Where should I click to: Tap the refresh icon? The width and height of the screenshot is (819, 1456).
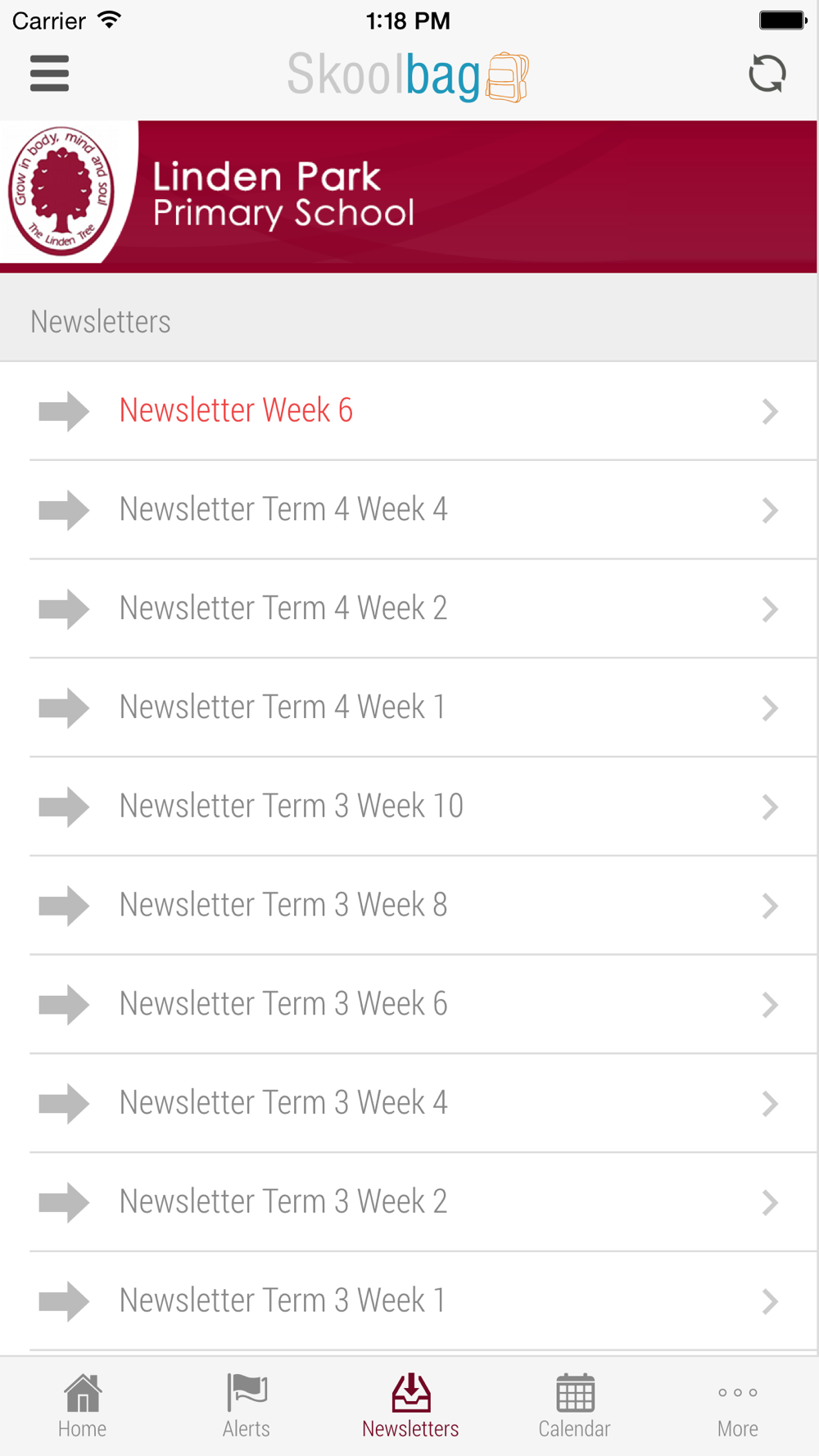[x=767, y=74]
